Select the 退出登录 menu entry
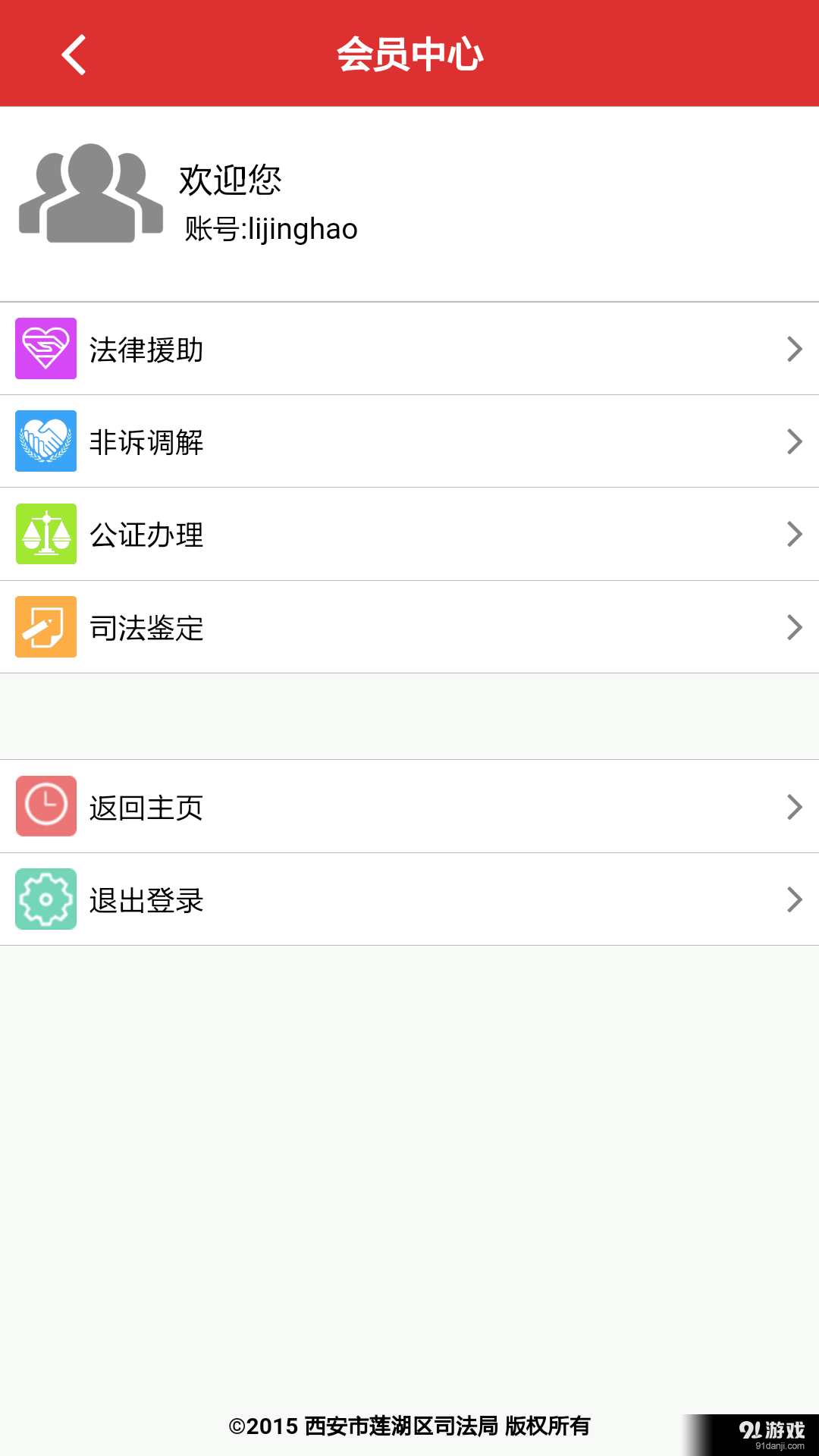 coord(146,899)
